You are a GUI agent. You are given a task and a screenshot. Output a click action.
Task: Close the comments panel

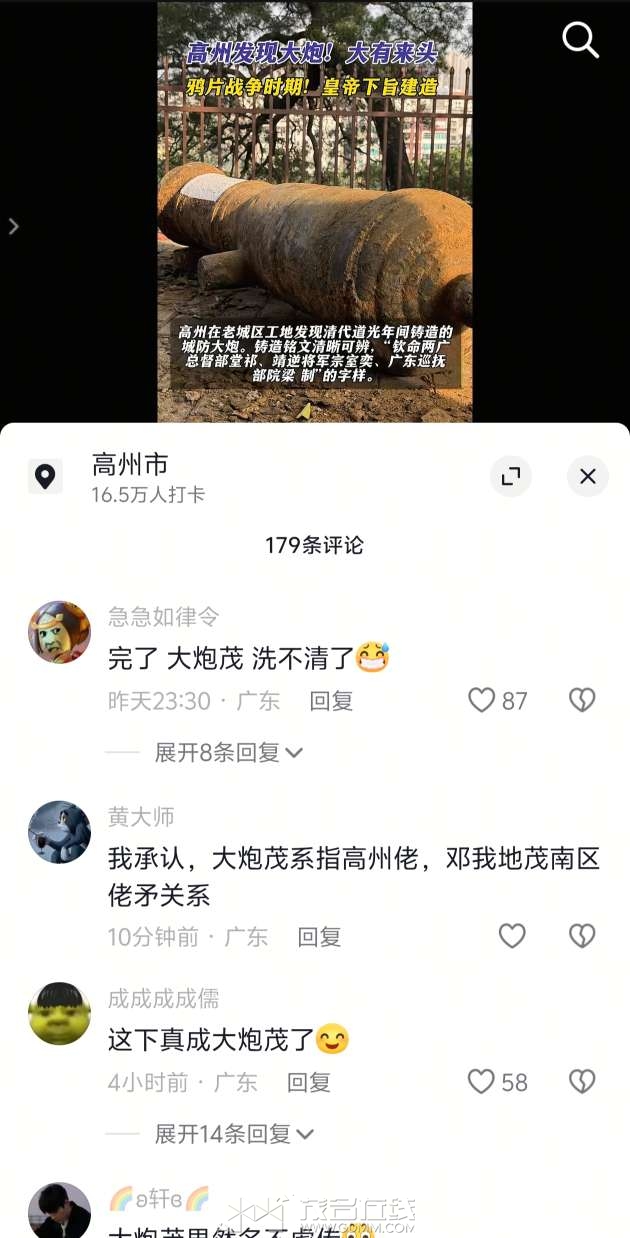pos(587,476)
